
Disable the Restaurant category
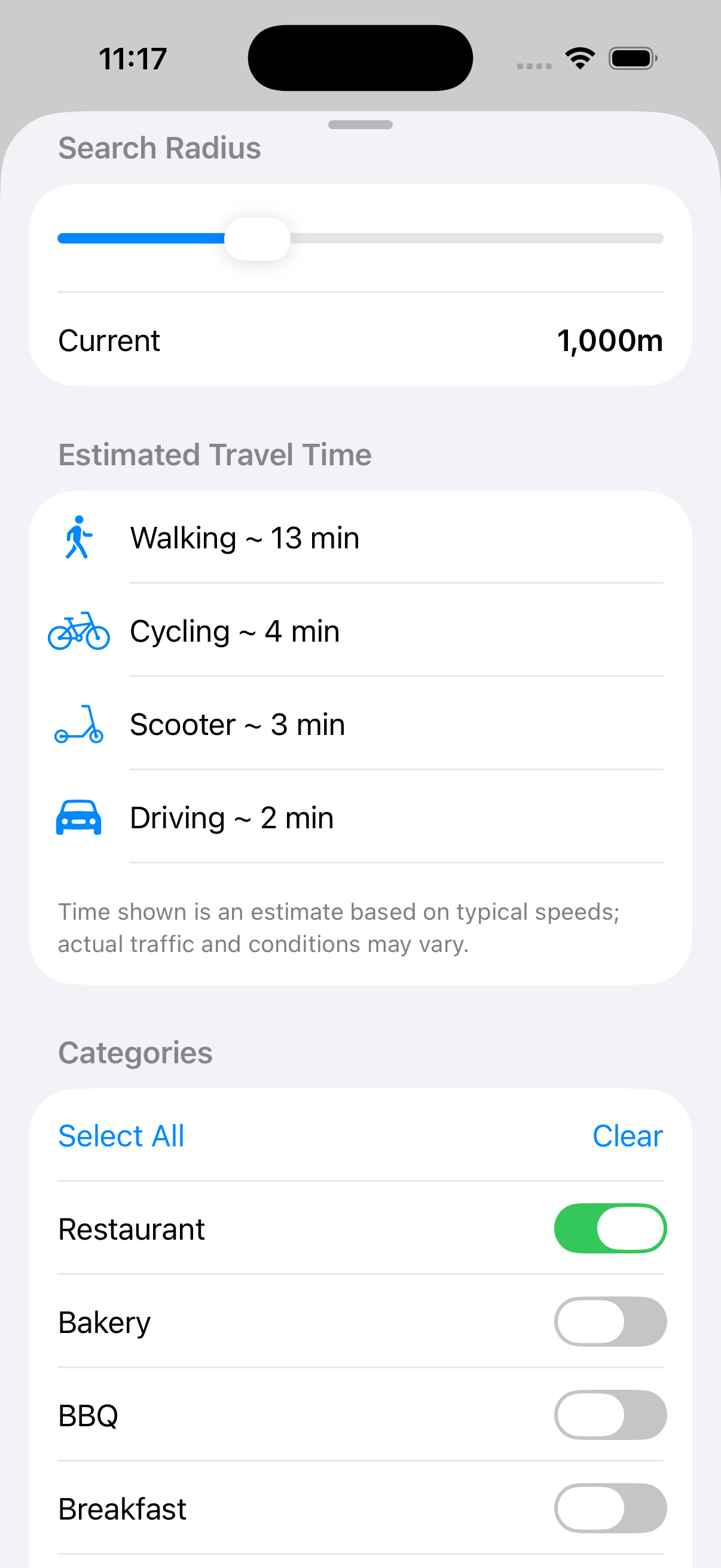pos(610,1228)
